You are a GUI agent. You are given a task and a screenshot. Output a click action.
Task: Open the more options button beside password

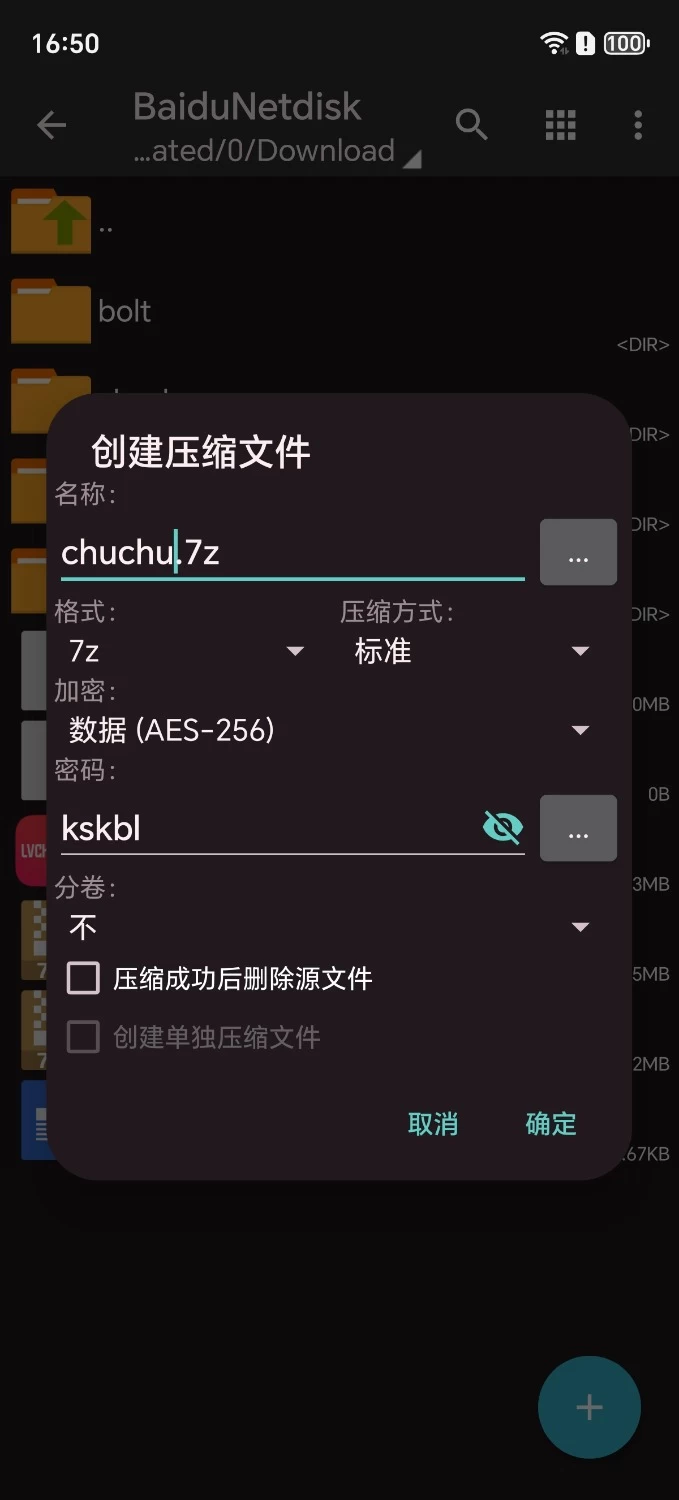pos(578,828)
